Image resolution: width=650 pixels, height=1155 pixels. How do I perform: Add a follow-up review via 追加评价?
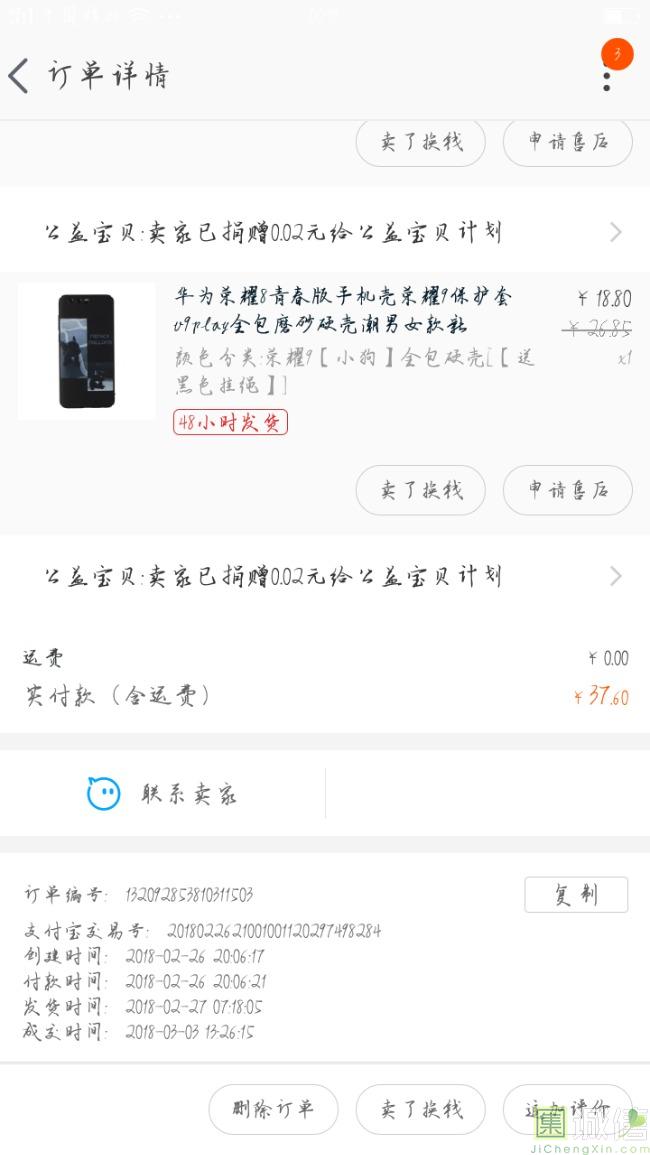(x=567, y=1109)
